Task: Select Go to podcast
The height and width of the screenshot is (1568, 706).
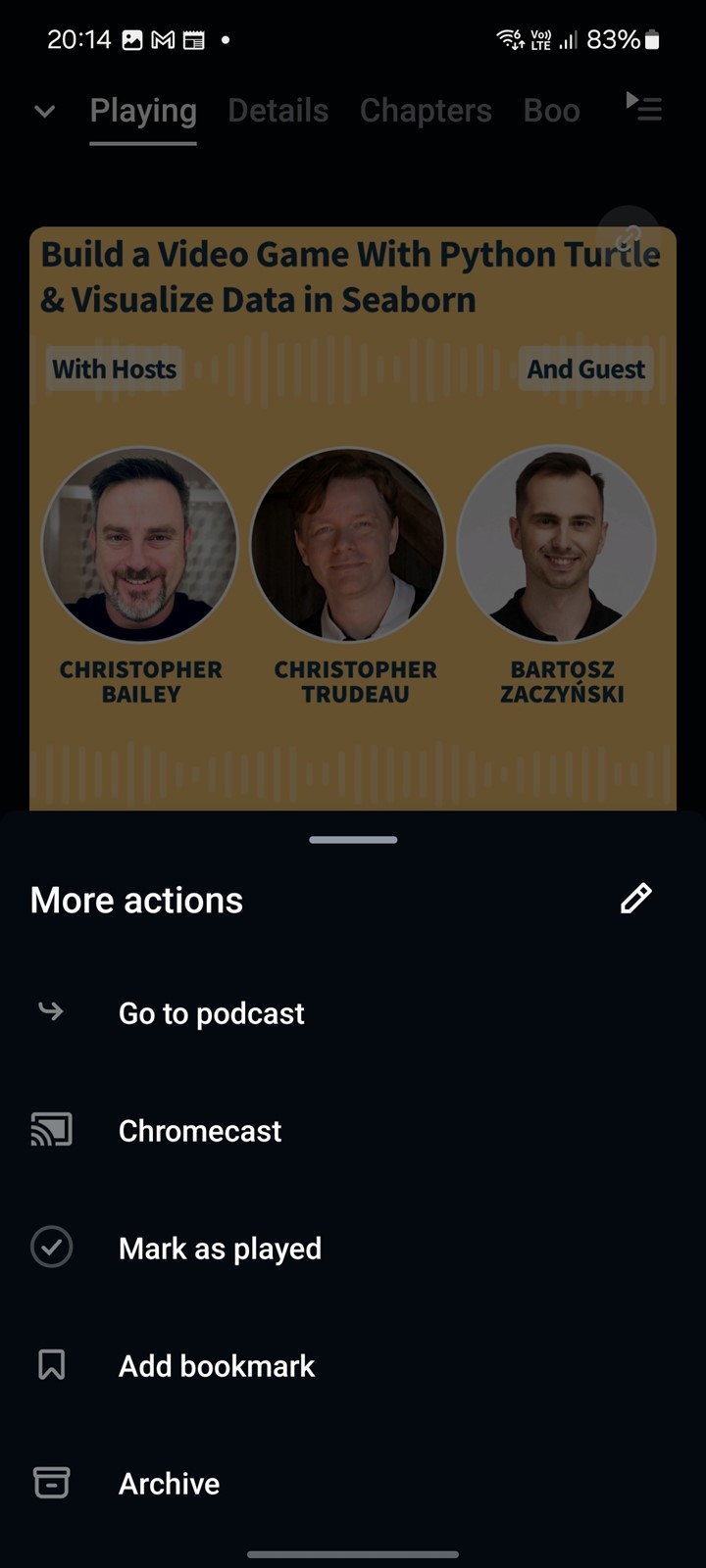Action: pyautogui.click(x=353, y=1012)
